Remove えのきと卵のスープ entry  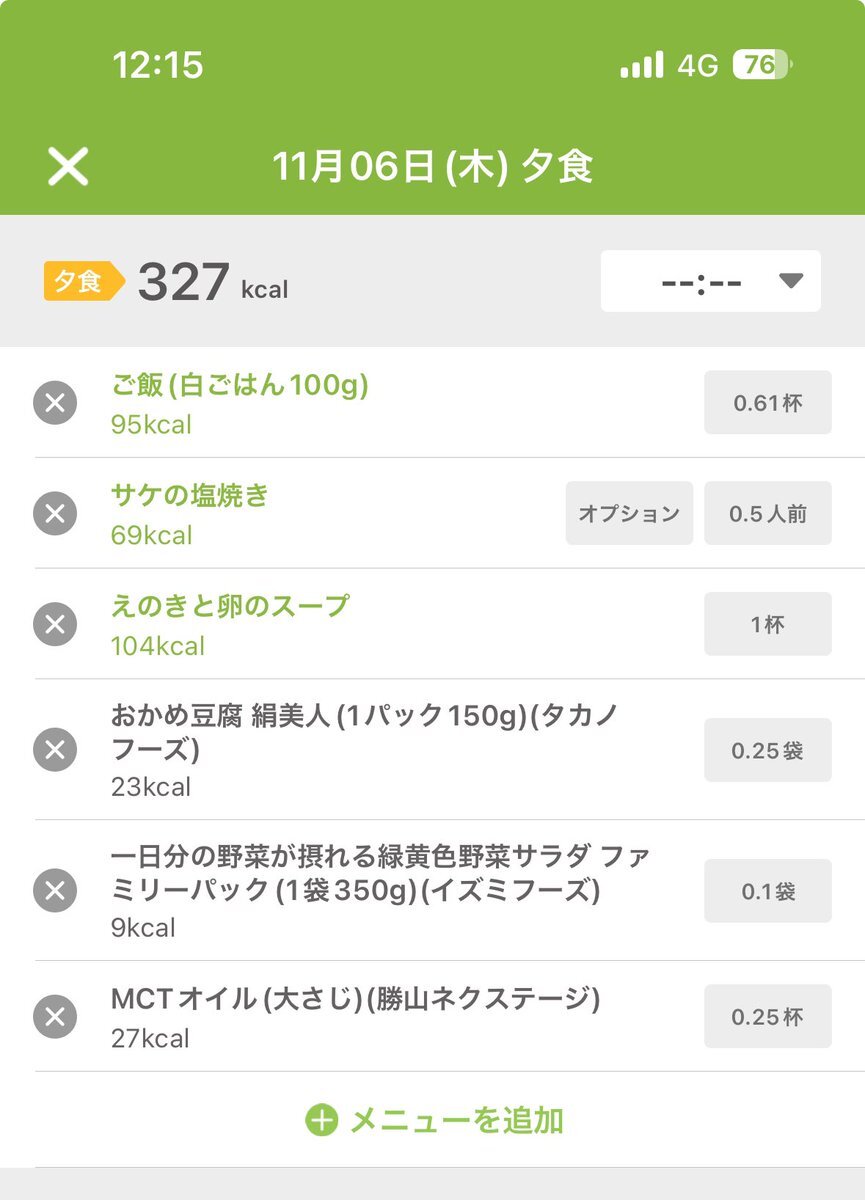[x=55, y=625]
